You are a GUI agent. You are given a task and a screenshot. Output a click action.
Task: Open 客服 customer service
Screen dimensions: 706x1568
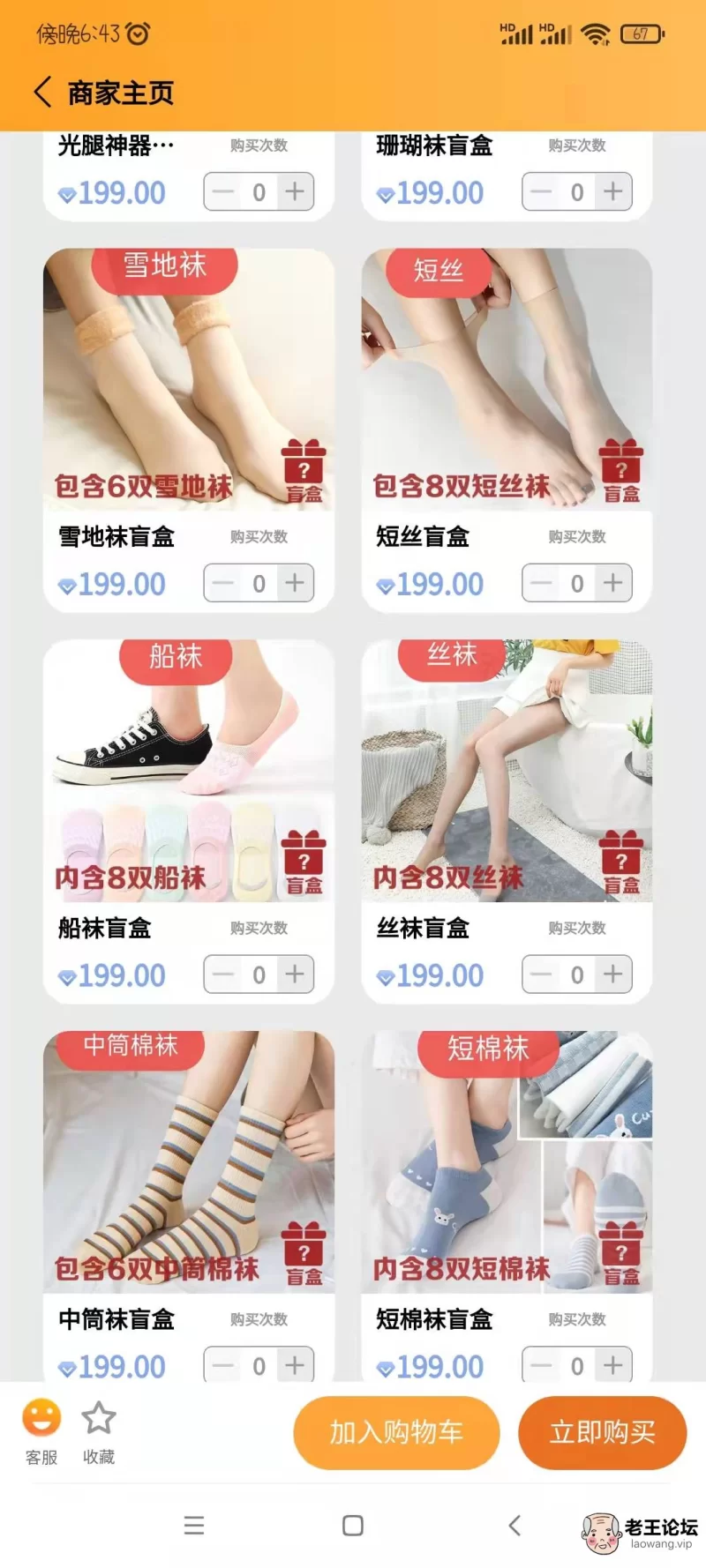point(41,1432)
